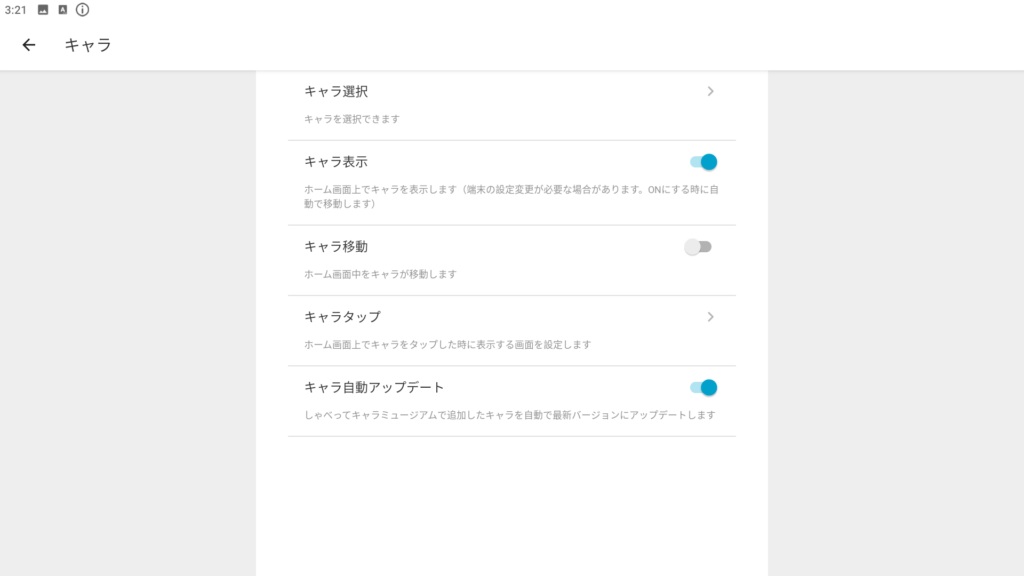Turn off the キャラ表示 switch
1024x576 pixels.
[x=703, y=162]
